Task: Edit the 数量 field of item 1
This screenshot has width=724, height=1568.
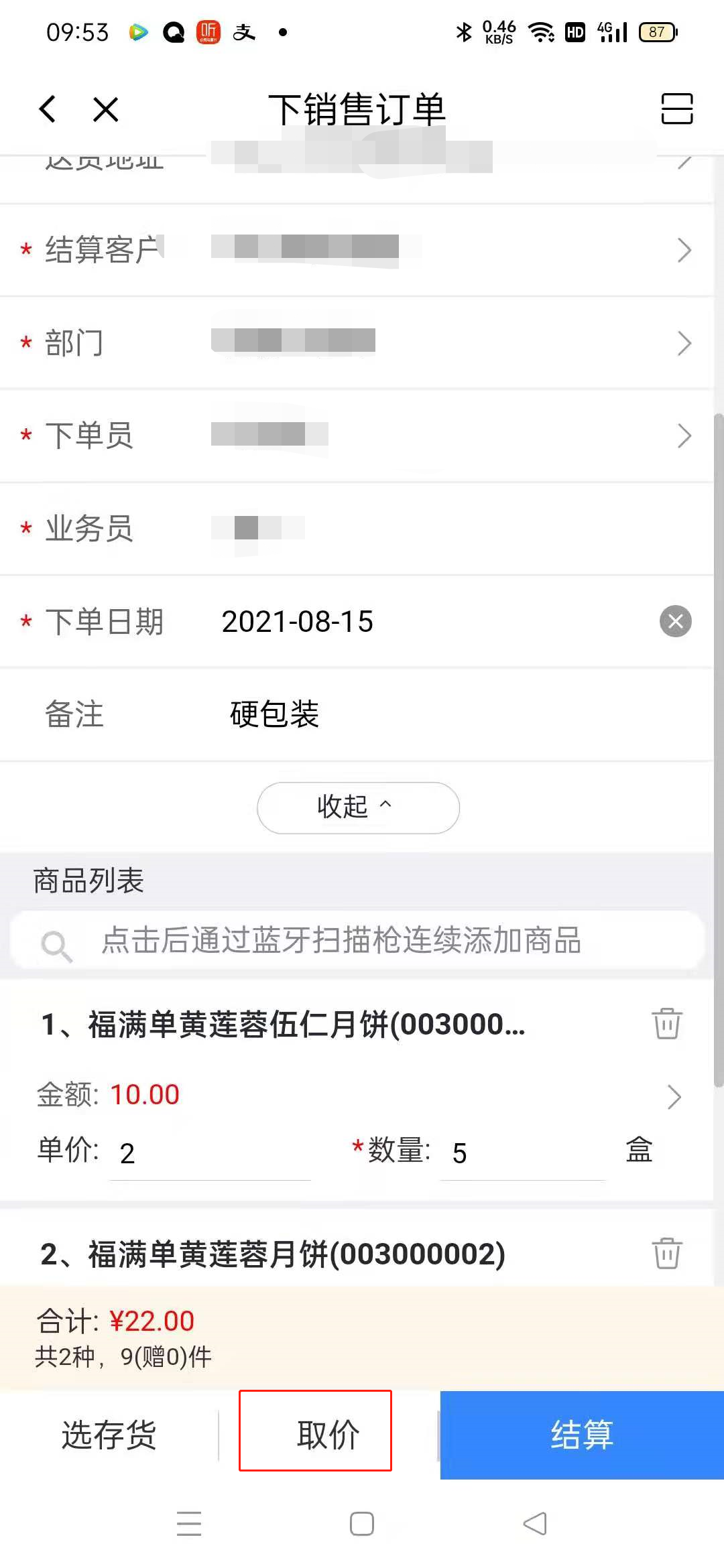Action: 522,1153
